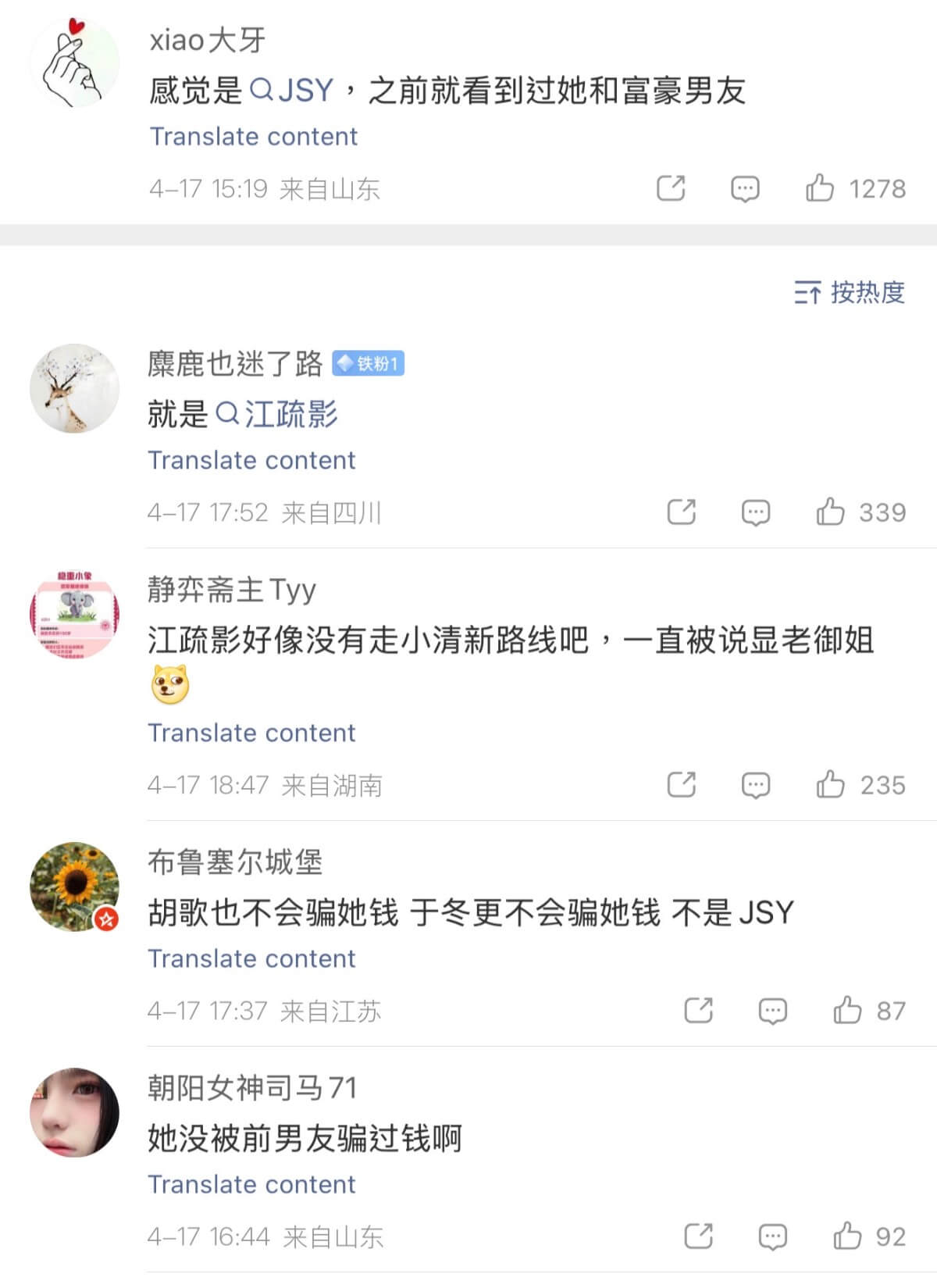Open 麋鹿也迷了路's profile avatar
The image size is (937, 1288).
pos(75,388)
